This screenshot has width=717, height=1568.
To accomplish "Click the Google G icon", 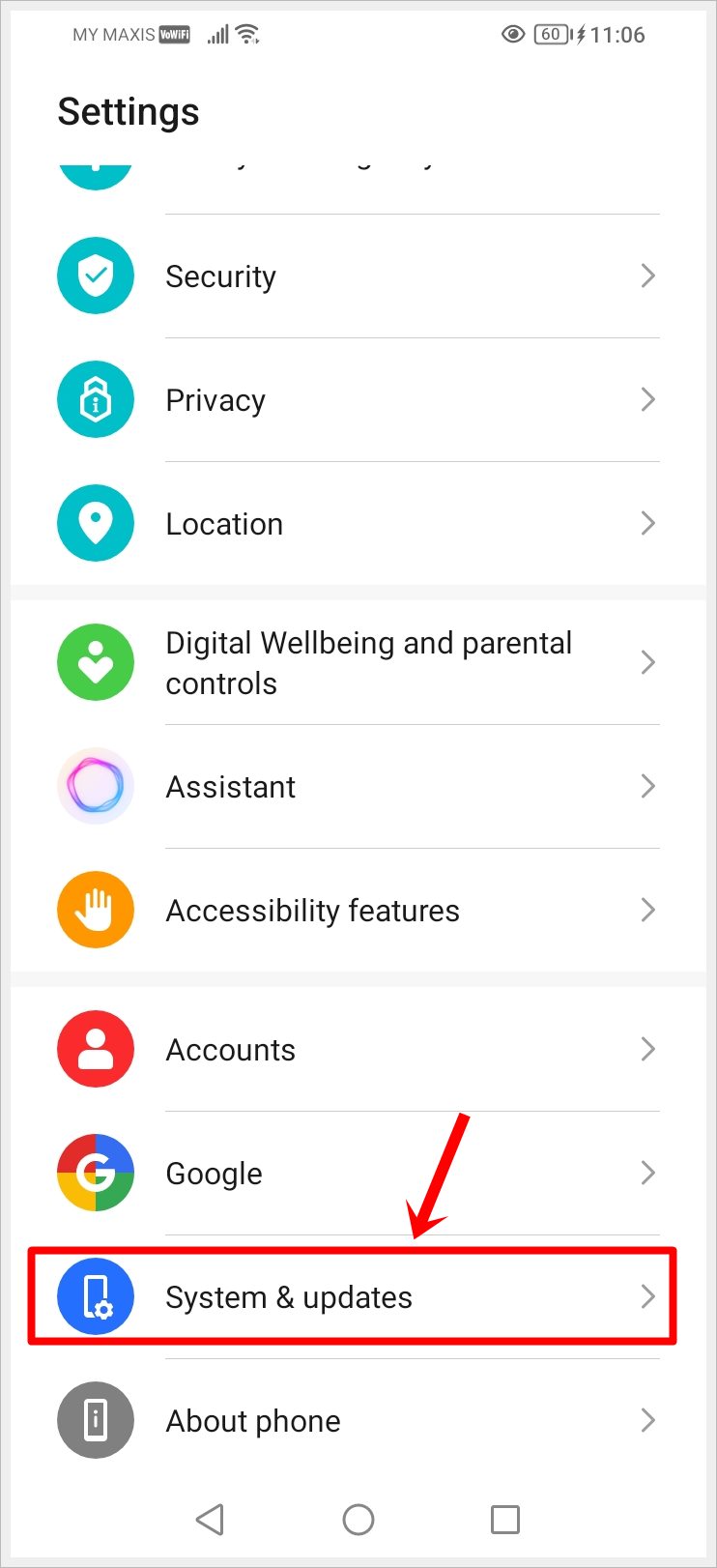I will [x=95, y=1173].
